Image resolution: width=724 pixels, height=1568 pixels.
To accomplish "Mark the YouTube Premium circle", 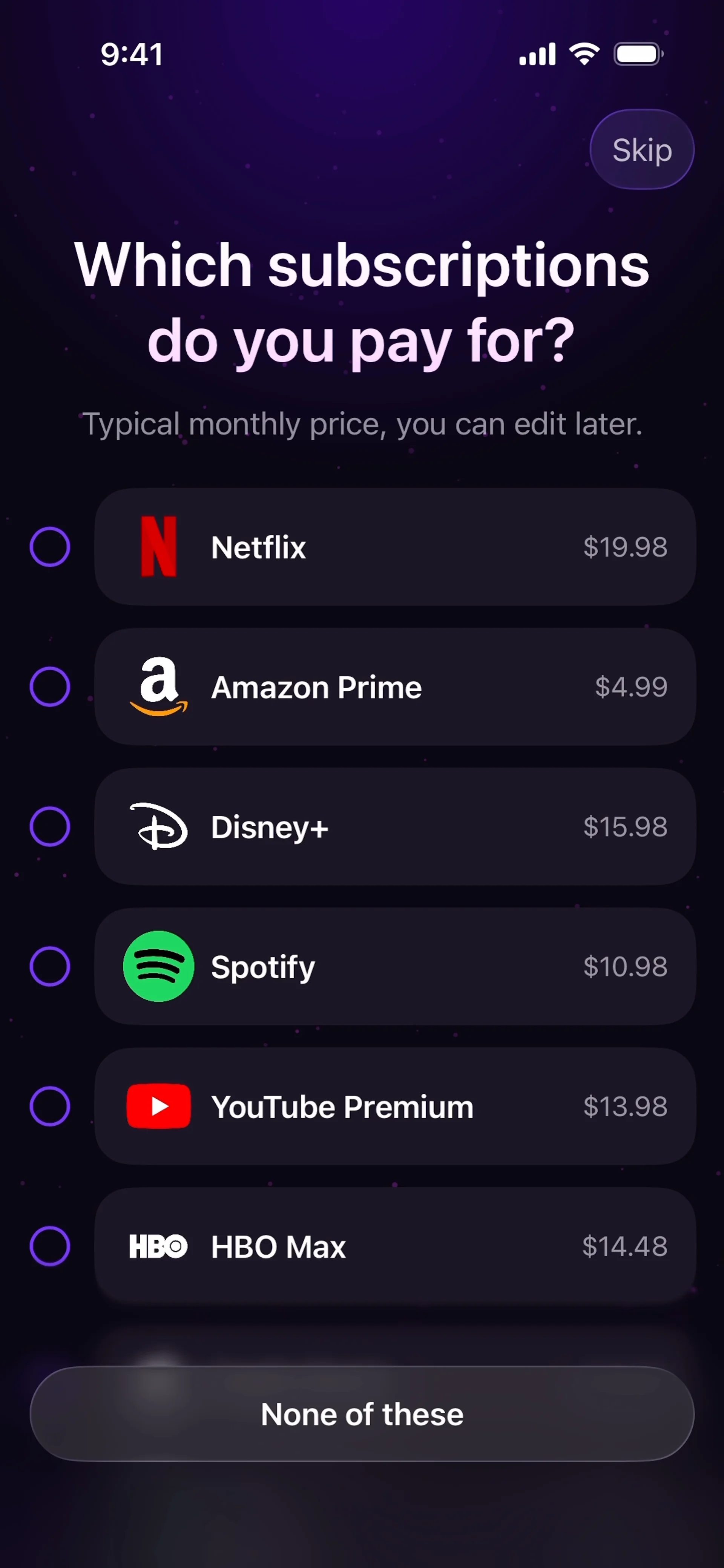I will click(50, 1106).
